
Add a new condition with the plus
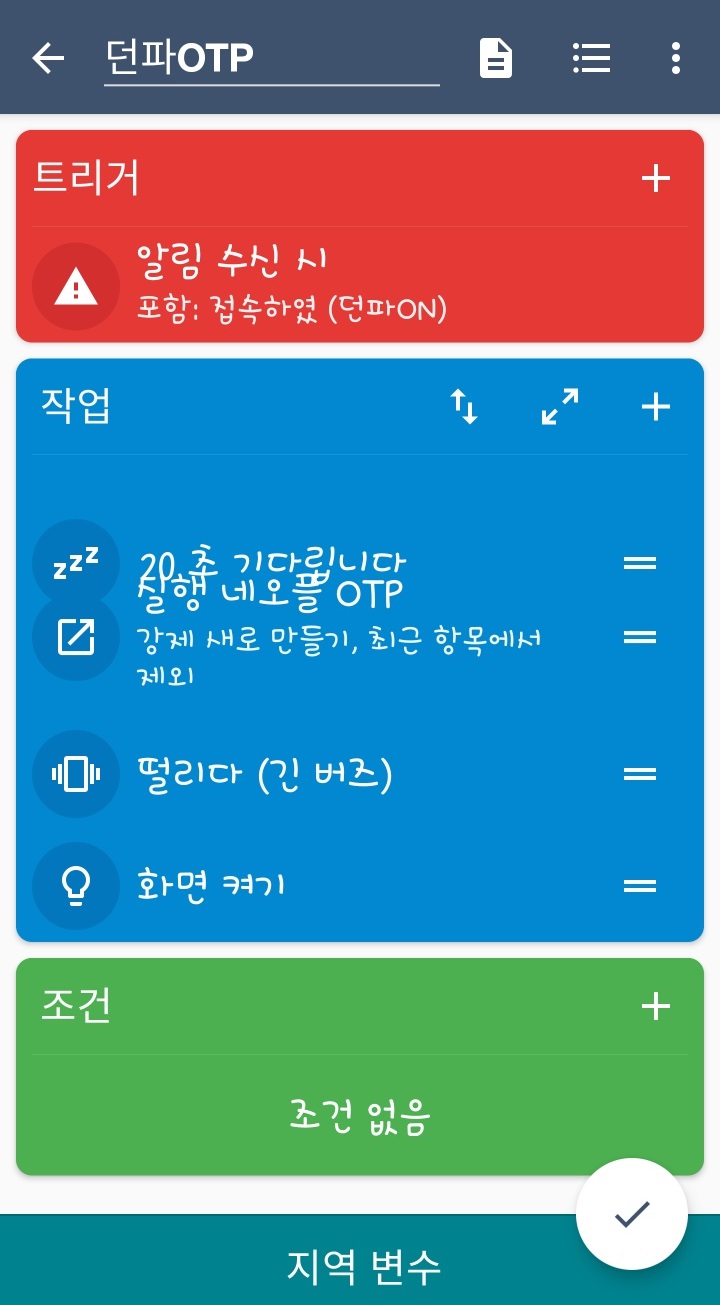pos(655,1006)
